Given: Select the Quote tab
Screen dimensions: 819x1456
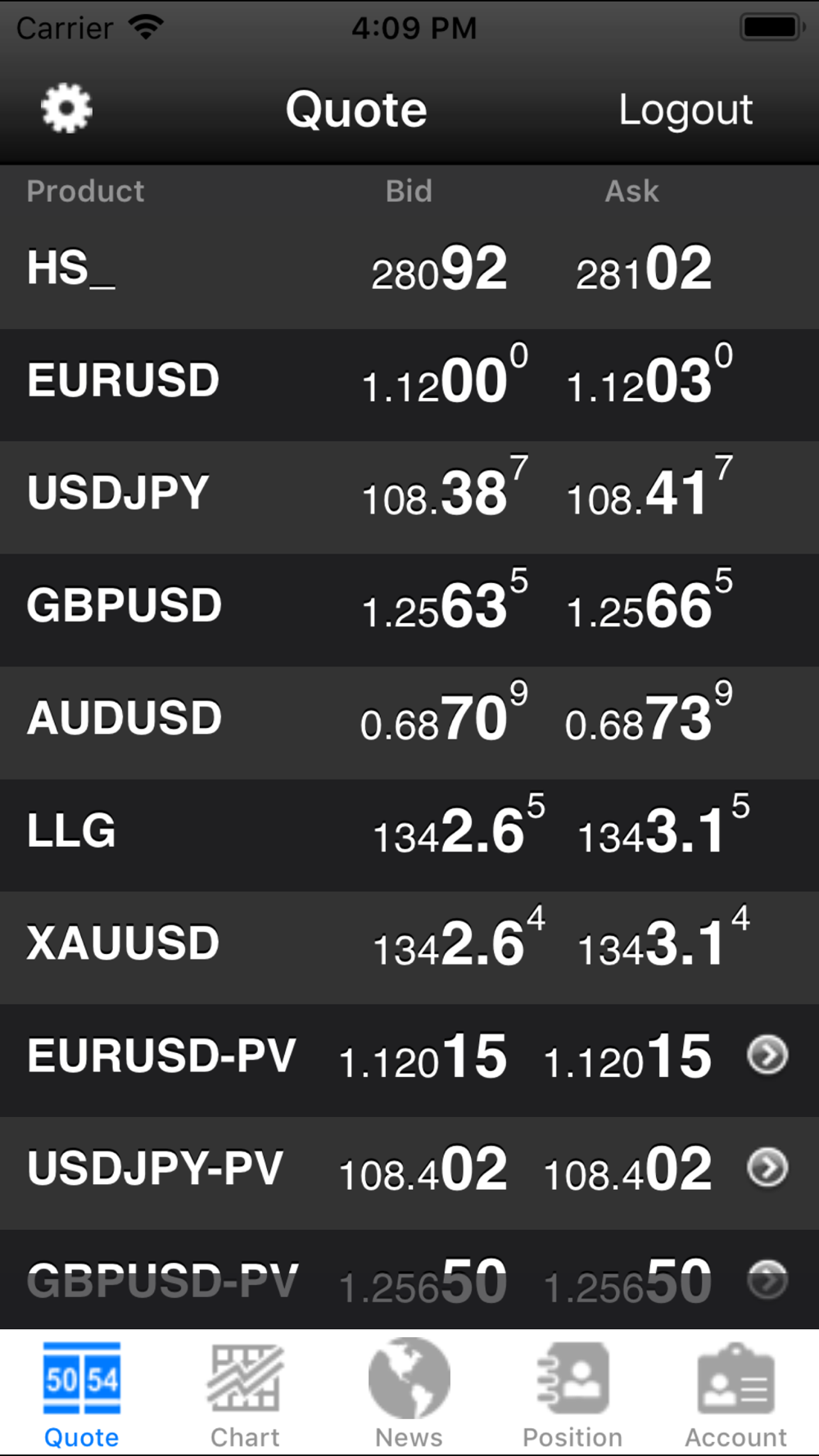Looking at the screenshot, I should click(81, 1395).
